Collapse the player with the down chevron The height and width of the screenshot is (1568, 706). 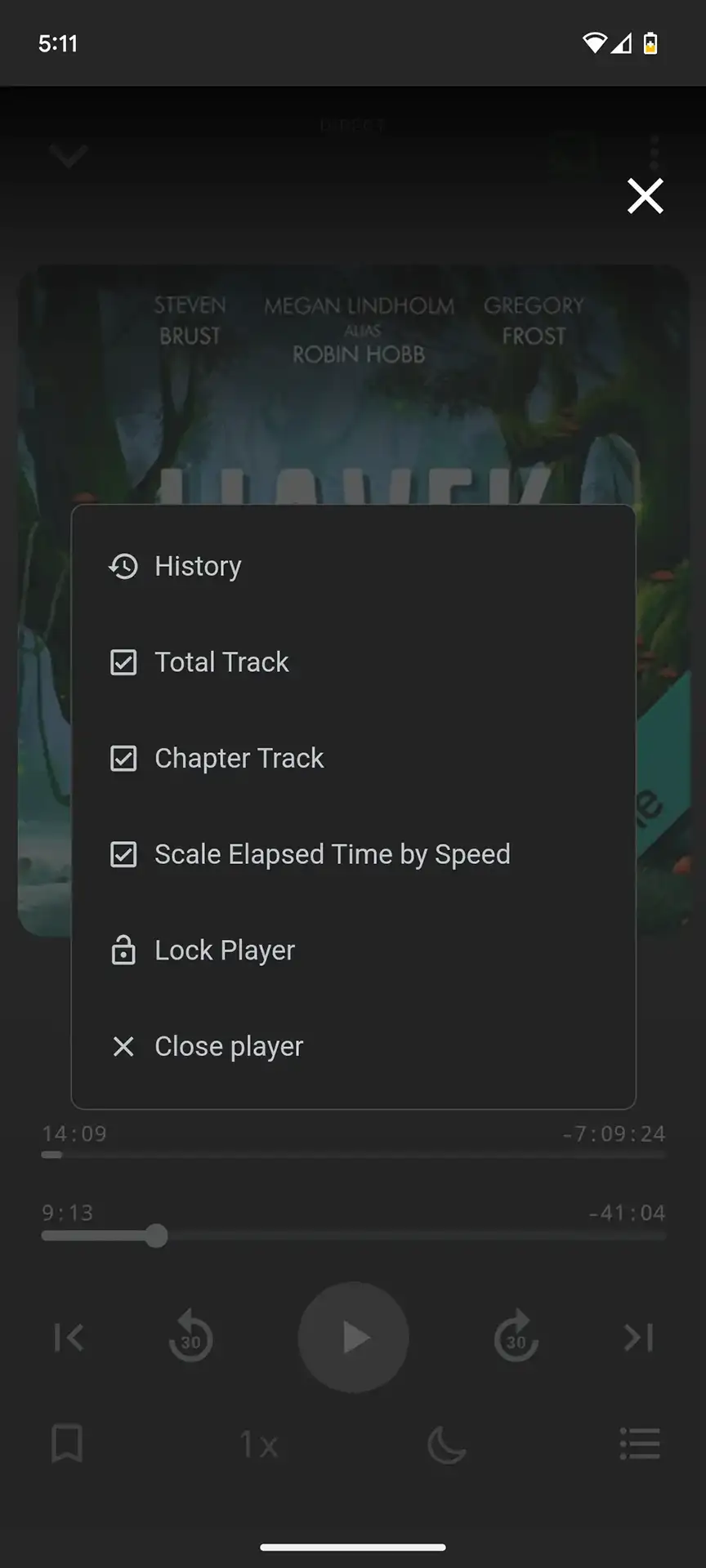[x=69, y=156]
